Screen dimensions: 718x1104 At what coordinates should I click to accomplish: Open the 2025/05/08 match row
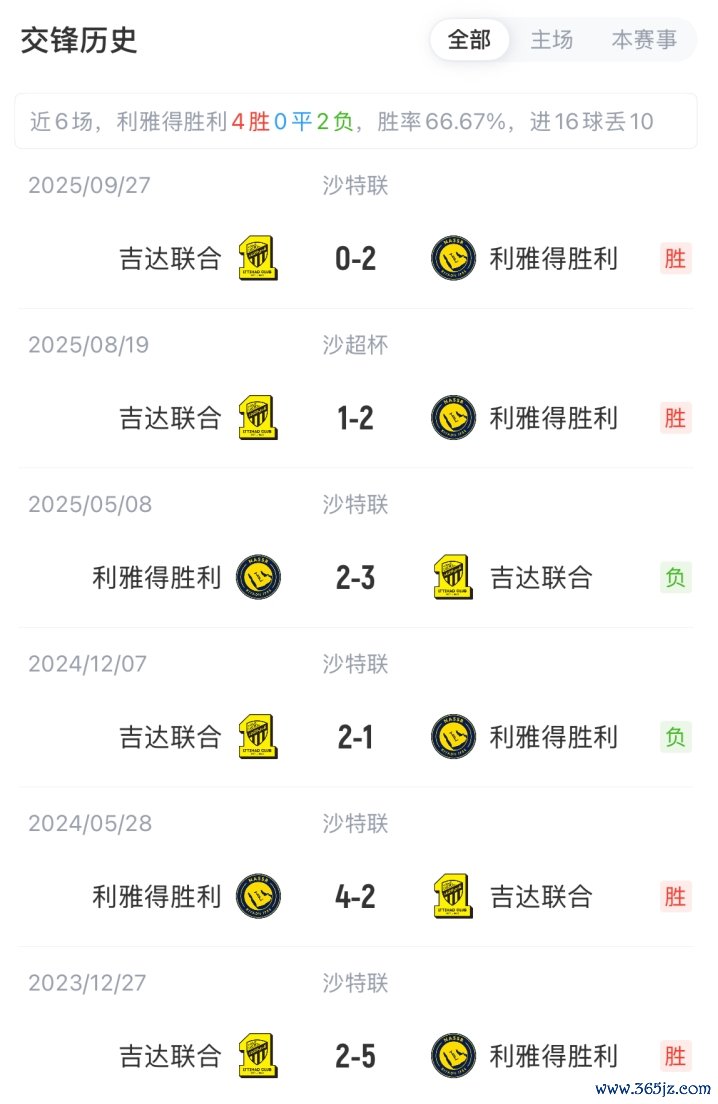coord(356,578)
